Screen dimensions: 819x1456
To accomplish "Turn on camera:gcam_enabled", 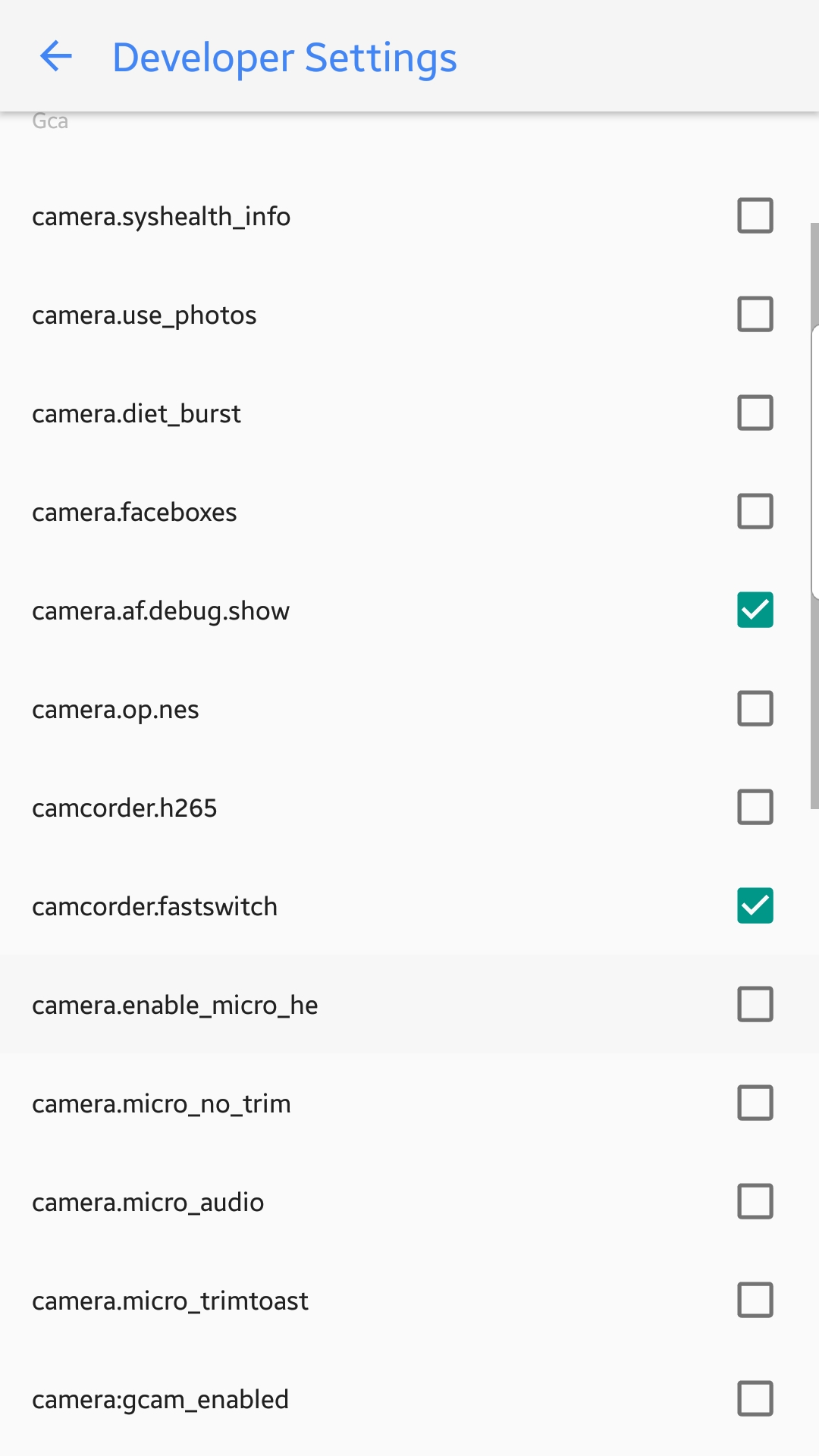I will click(755, 1398).
